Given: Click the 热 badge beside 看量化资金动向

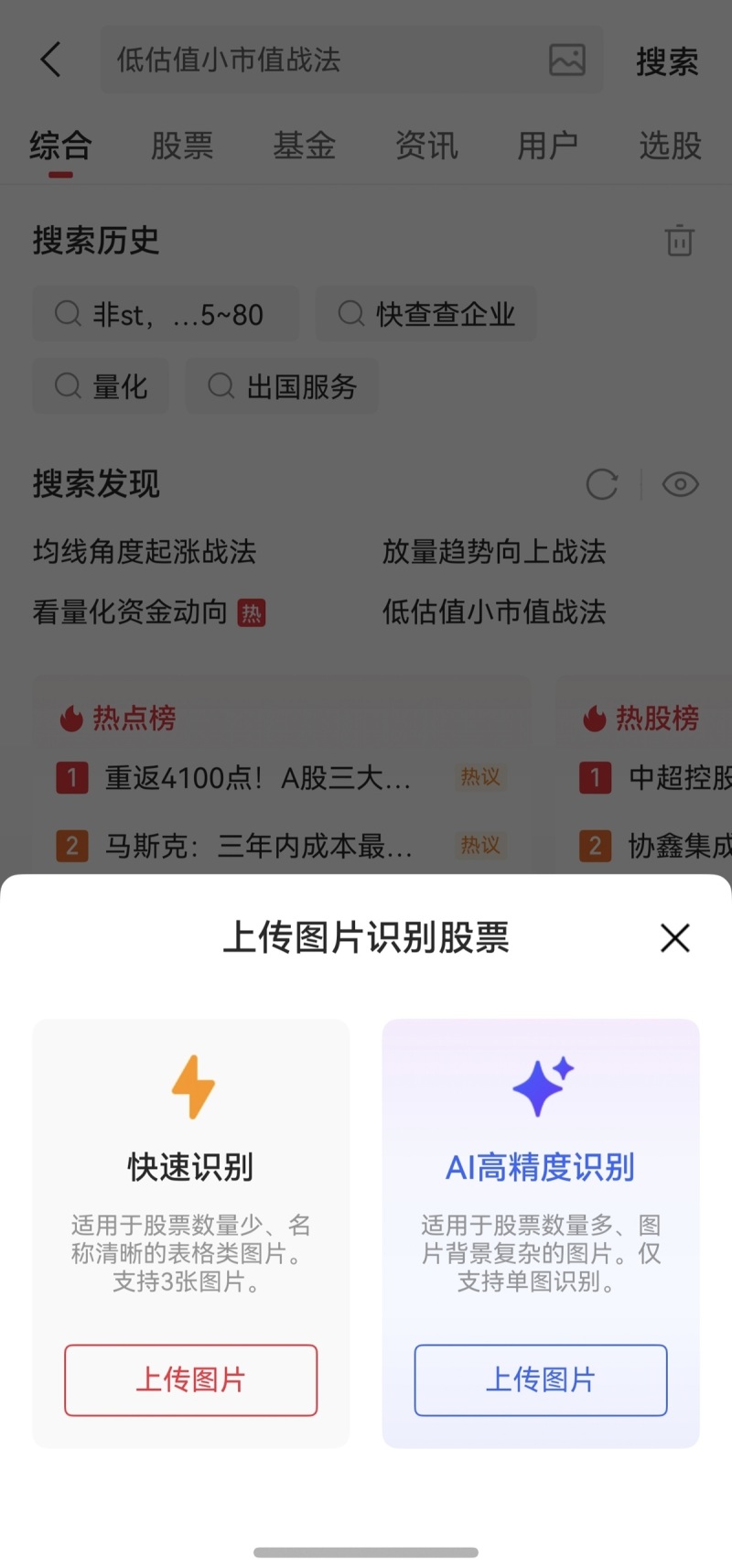Looking at the screenshot, I should [249, 612].
